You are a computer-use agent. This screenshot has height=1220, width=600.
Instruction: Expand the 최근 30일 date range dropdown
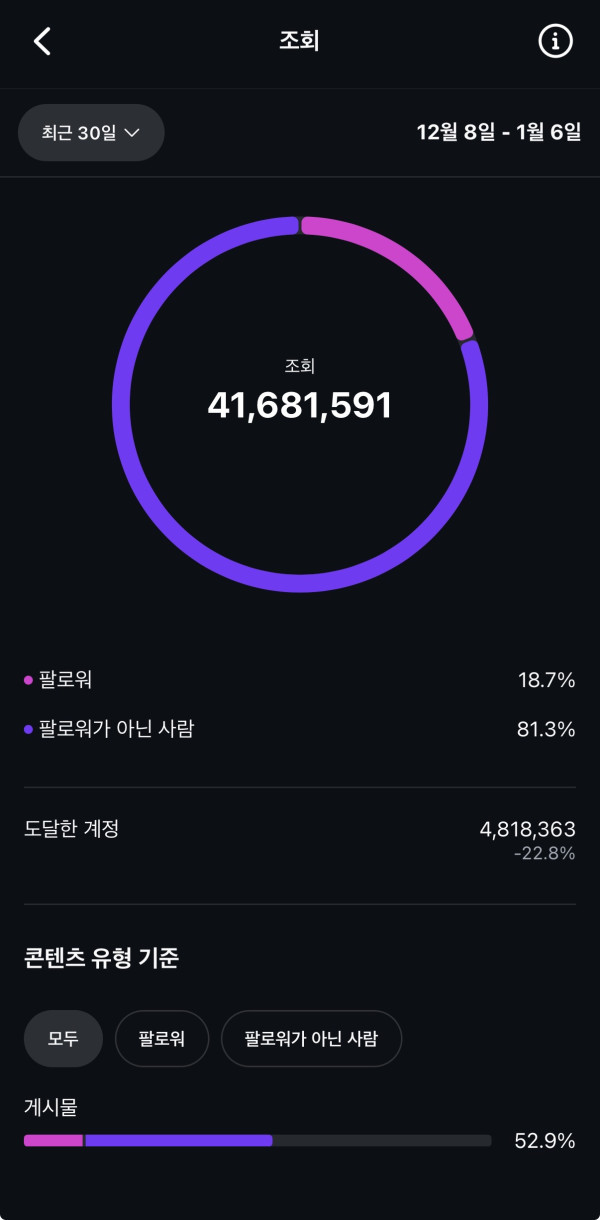[x=91, y=133]
